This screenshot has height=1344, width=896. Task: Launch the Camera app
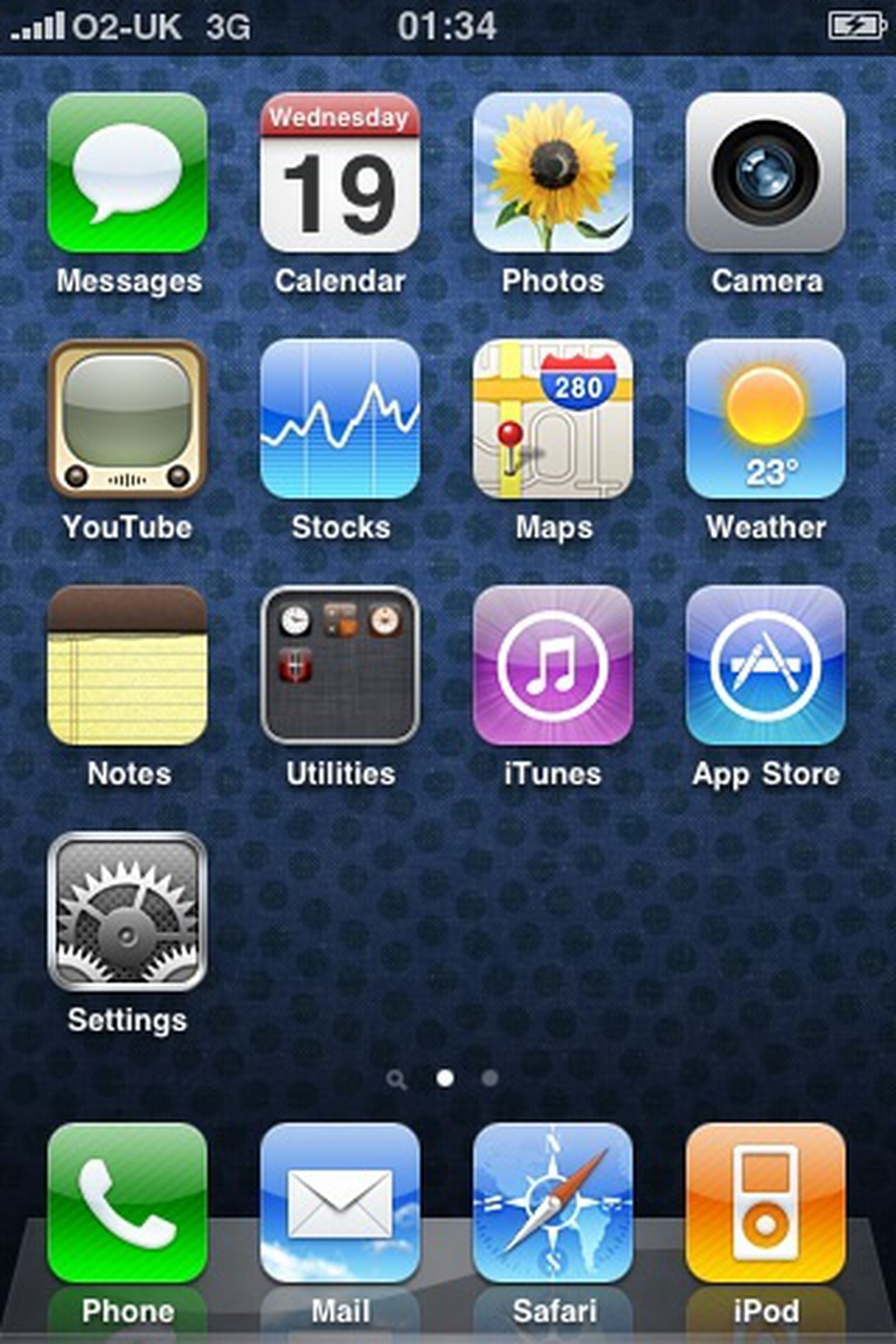coord(765,172)
